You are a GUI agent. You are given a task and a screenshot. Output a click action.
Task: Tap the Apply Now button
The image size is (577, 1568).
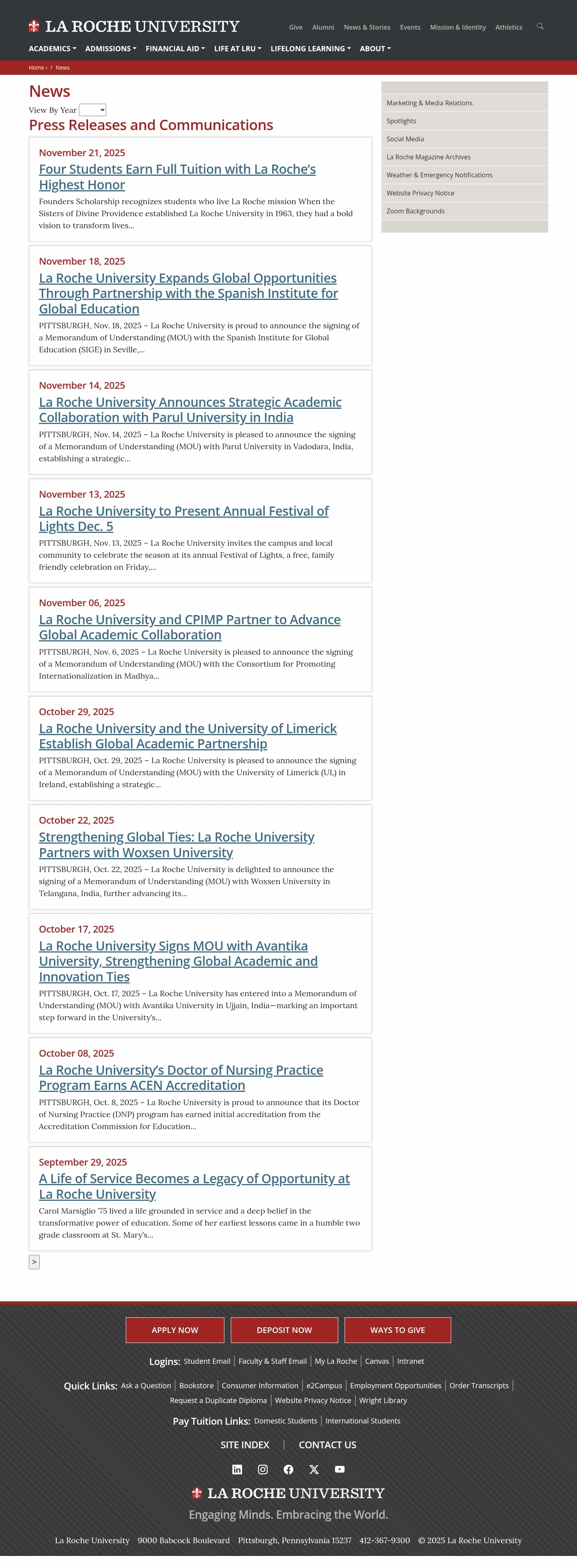point(175,1330)
